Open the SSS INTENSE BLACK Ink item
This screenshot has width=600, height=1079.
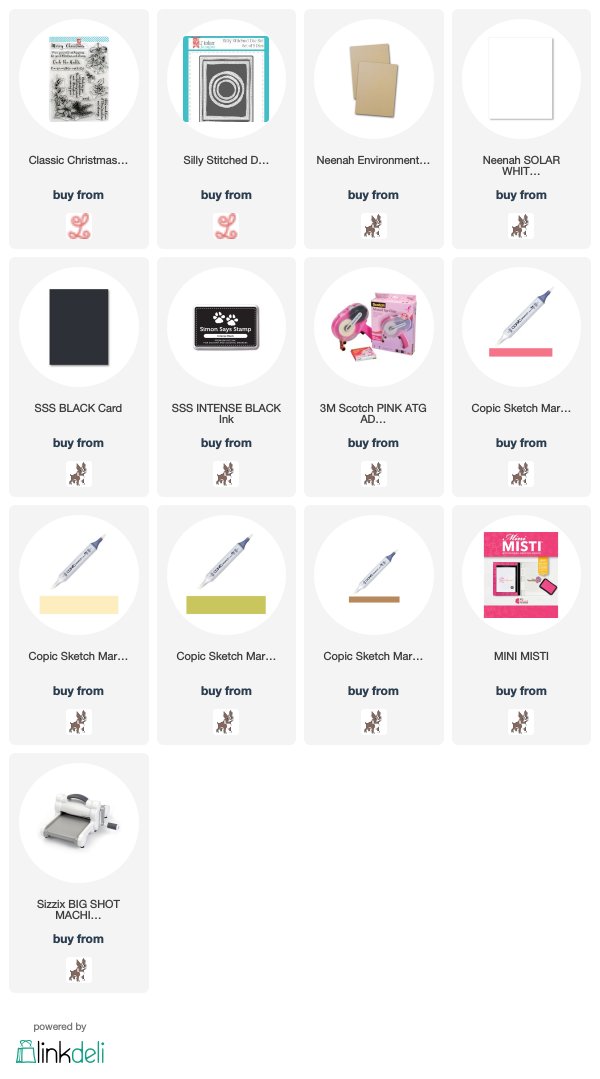click(226, 376)
